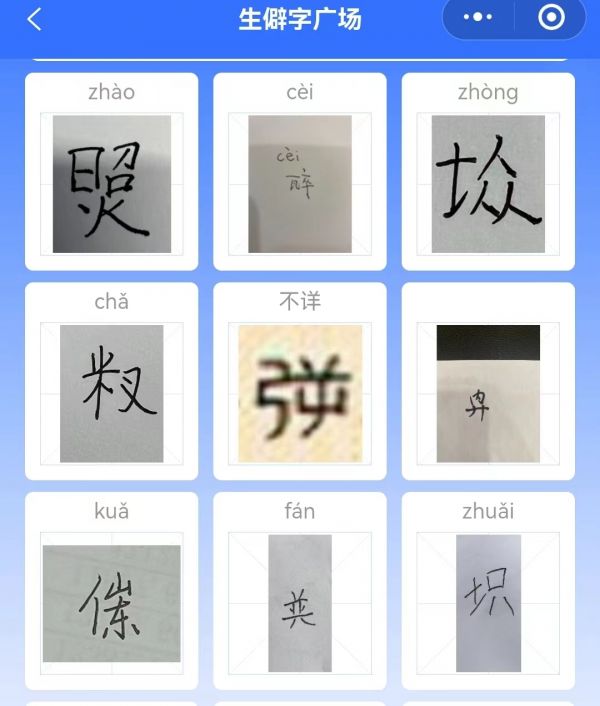Open the mini program more options menu
The image size is (600, 706).
479,18
